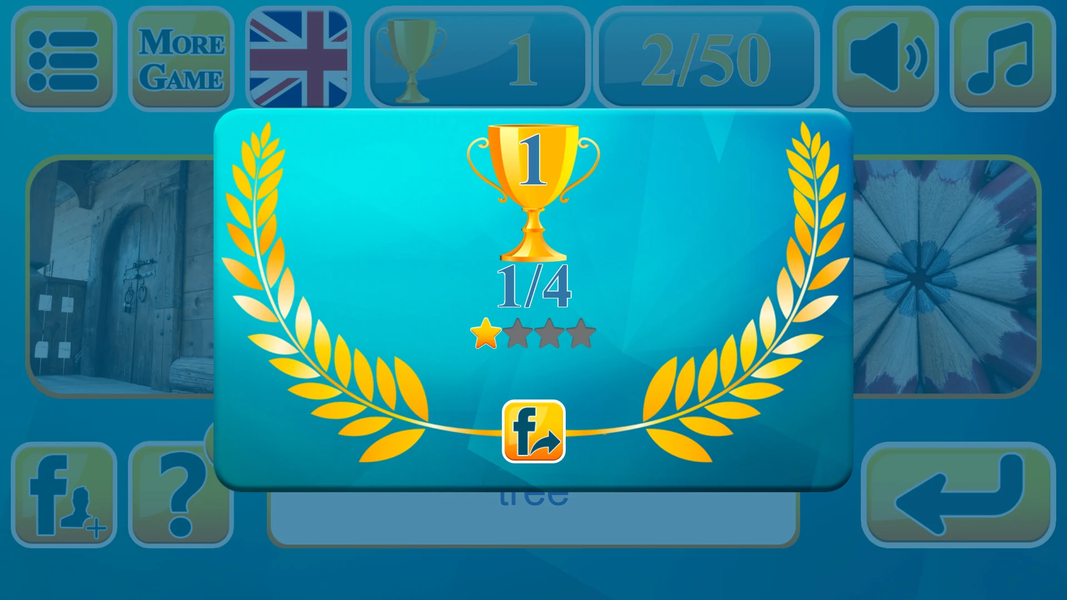Open the wooden door picture
The height and width of the screenshot is (600, 1067).
pyautogui.click(x=120, y=277)
